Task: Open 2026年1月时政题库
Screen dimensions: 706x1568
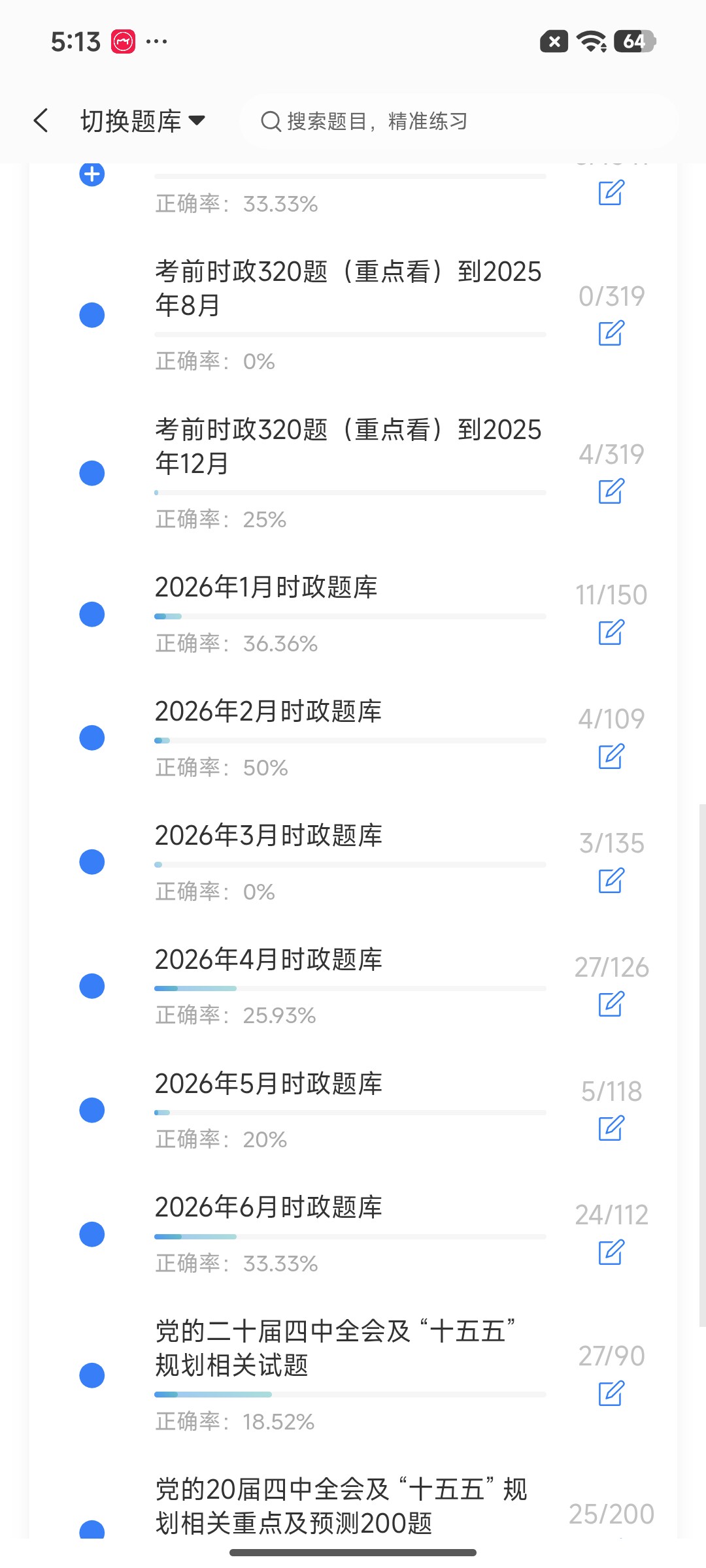Action: point(266,587)
